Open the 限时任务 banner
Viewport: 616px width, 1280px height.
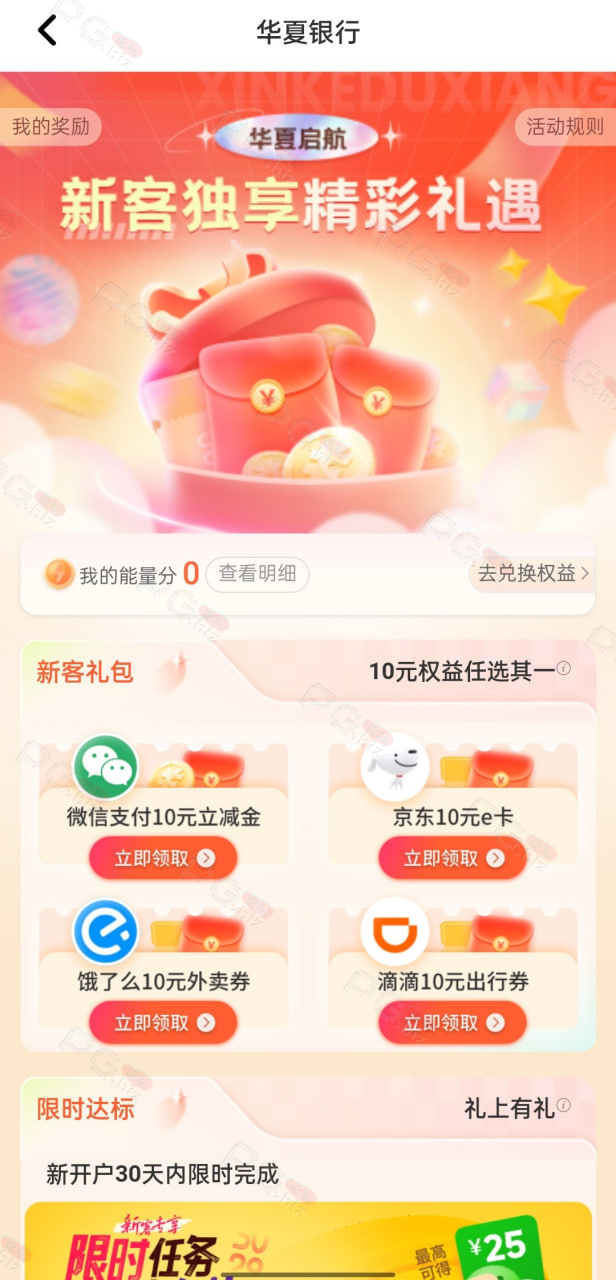click(x=308, y=1241)
